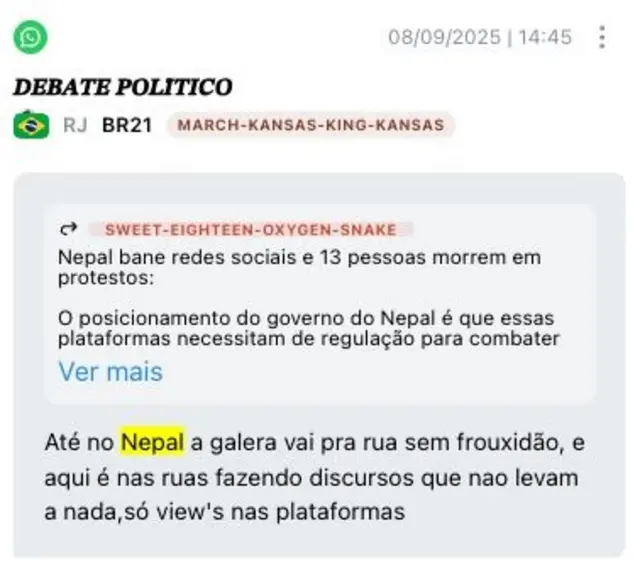
Task: Expand the quoted message with Ver mais
Action: click(x=110, y=372)
